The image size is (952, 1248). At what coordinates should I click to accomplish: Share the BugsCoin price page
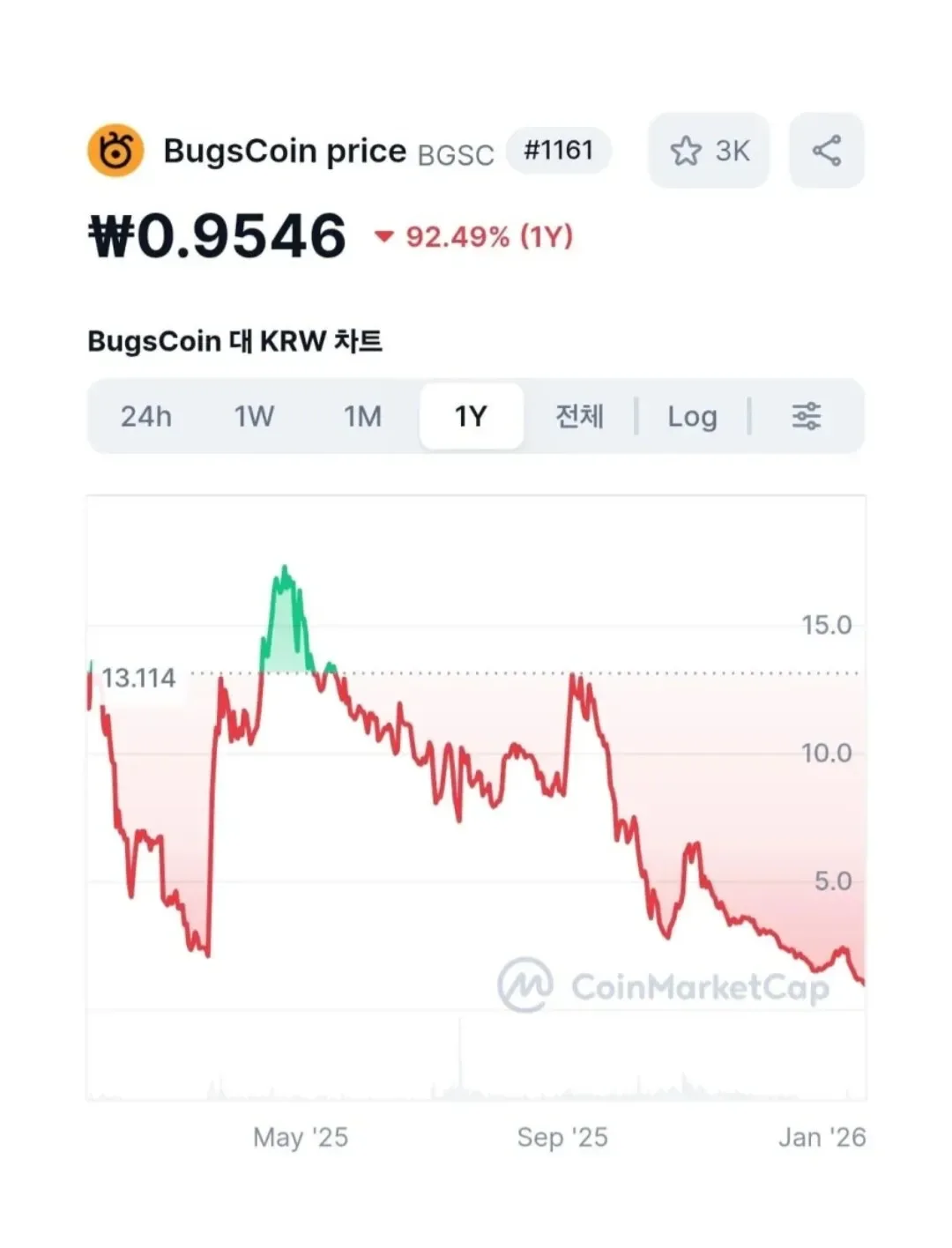(x=827, y=151)
